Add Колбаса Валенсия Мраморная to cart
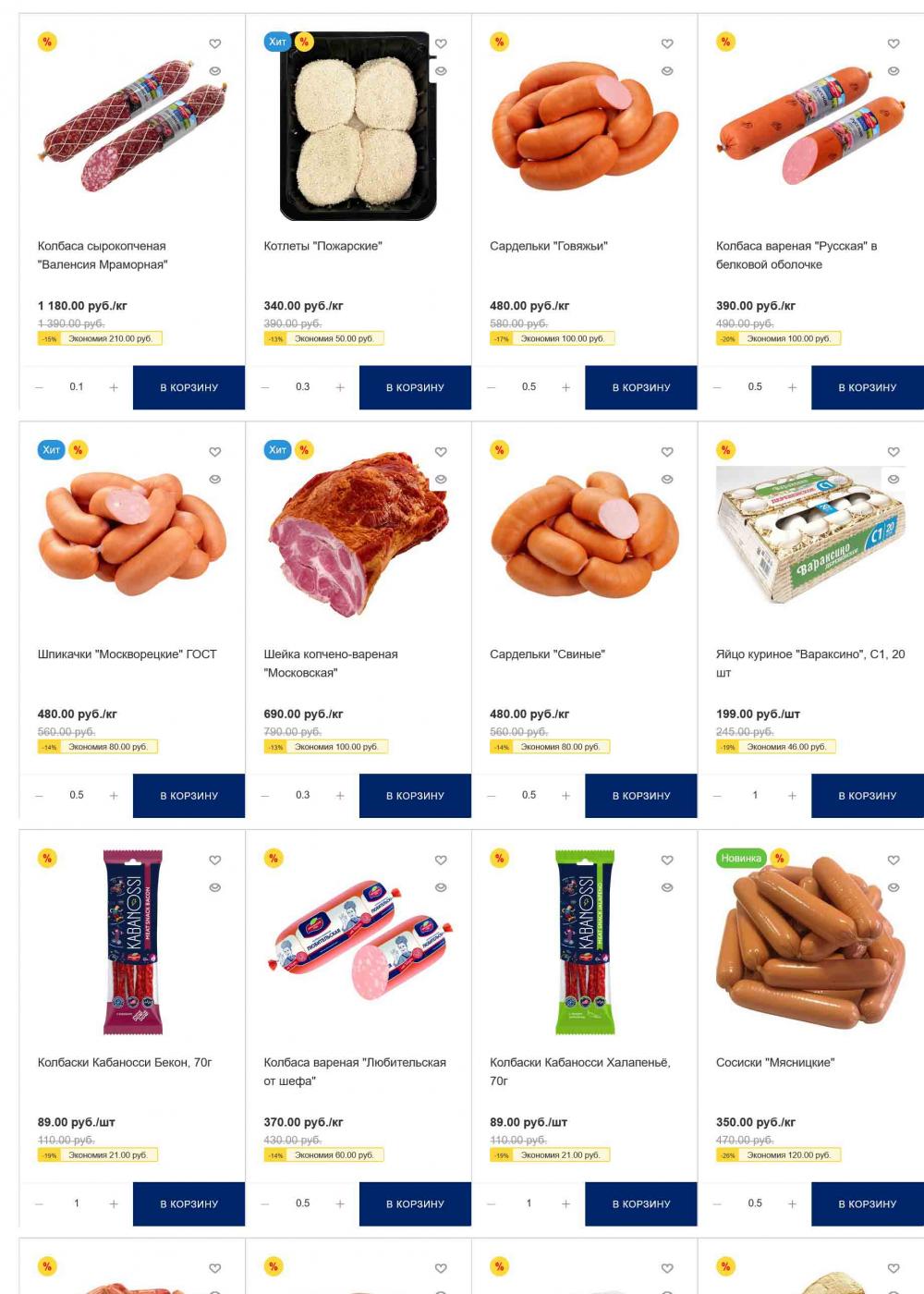 click(x=188, y=387)
